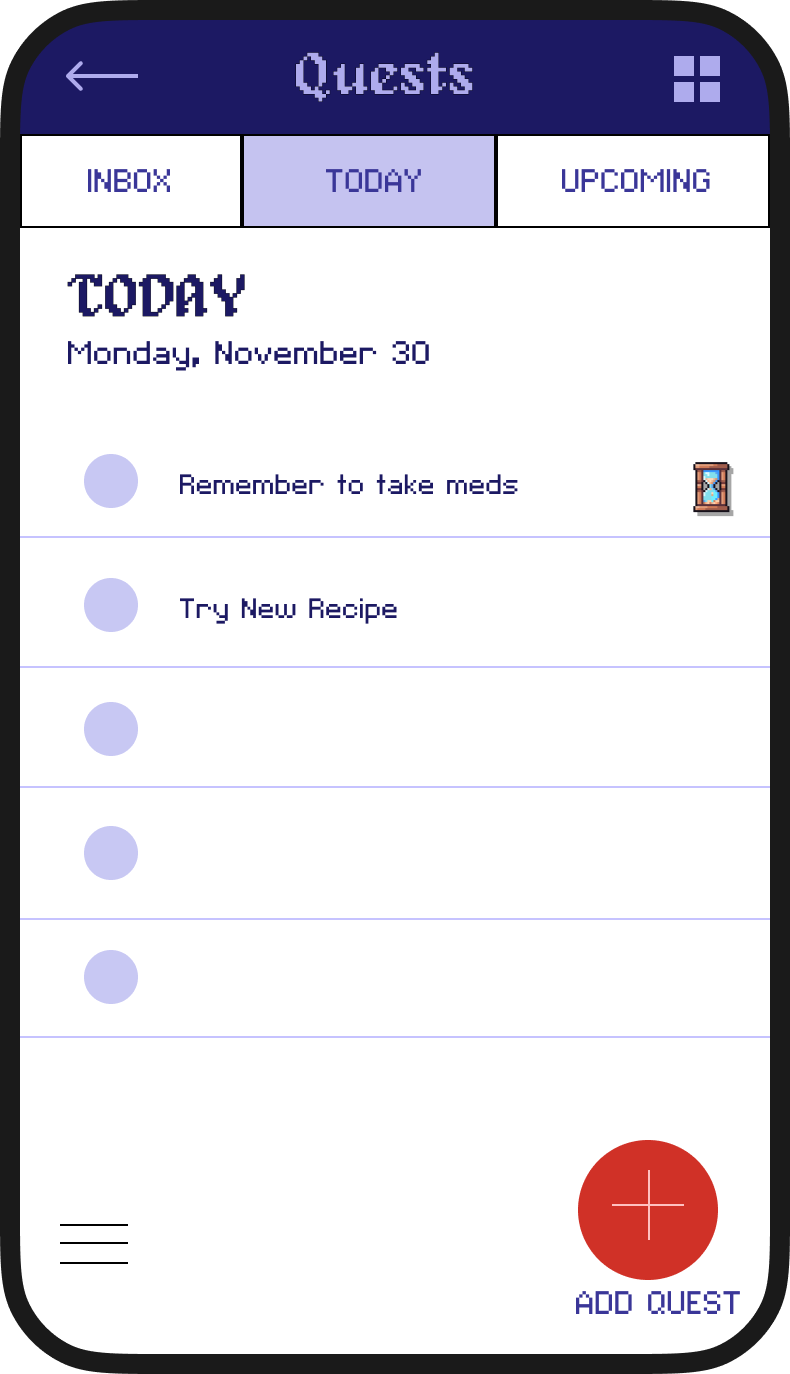Check off Remember to take meds
The image size is (790, 1374).
[x=111, y=481]
